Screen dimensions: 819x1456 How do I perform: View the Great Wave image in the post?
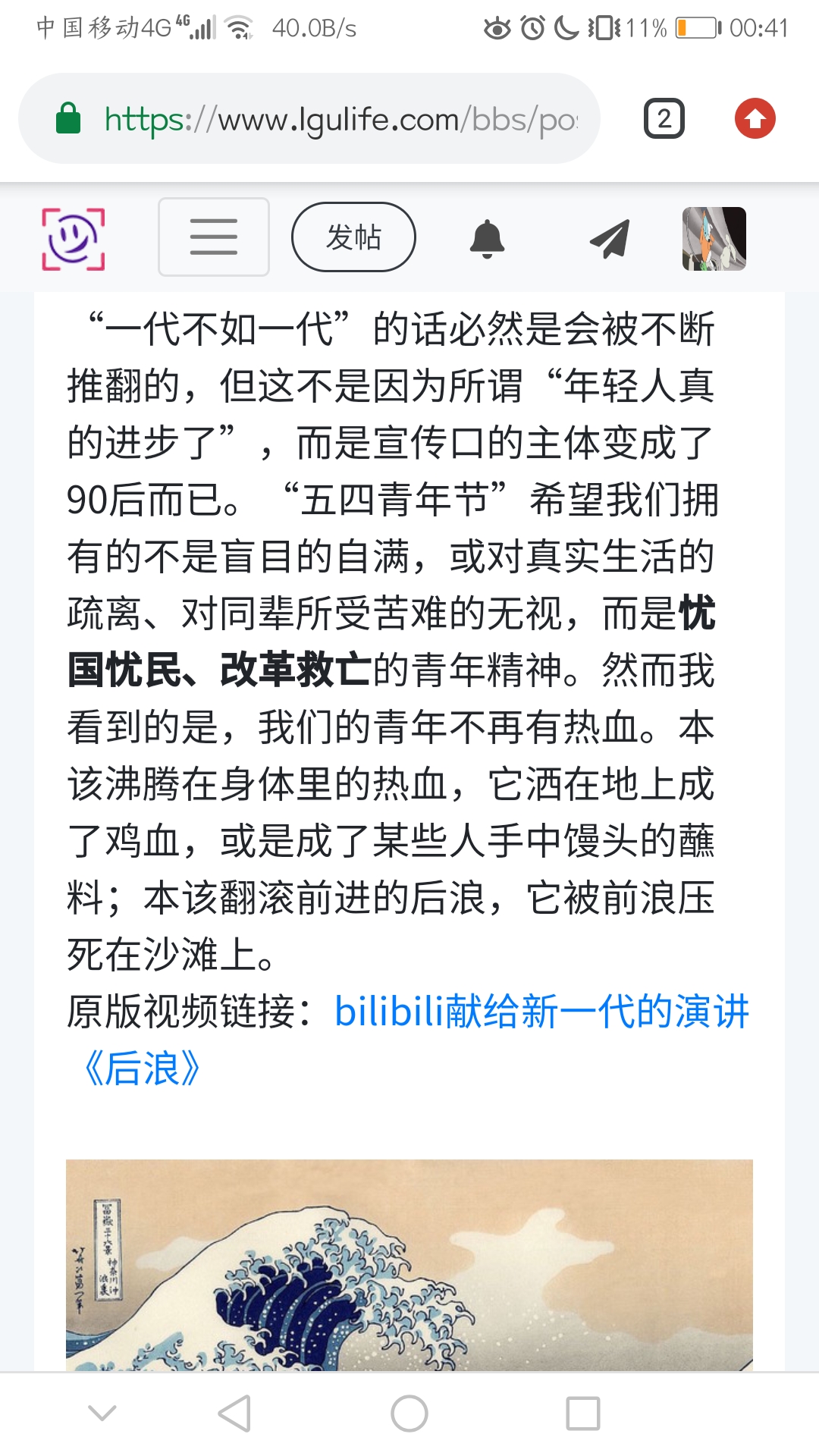409,1265
